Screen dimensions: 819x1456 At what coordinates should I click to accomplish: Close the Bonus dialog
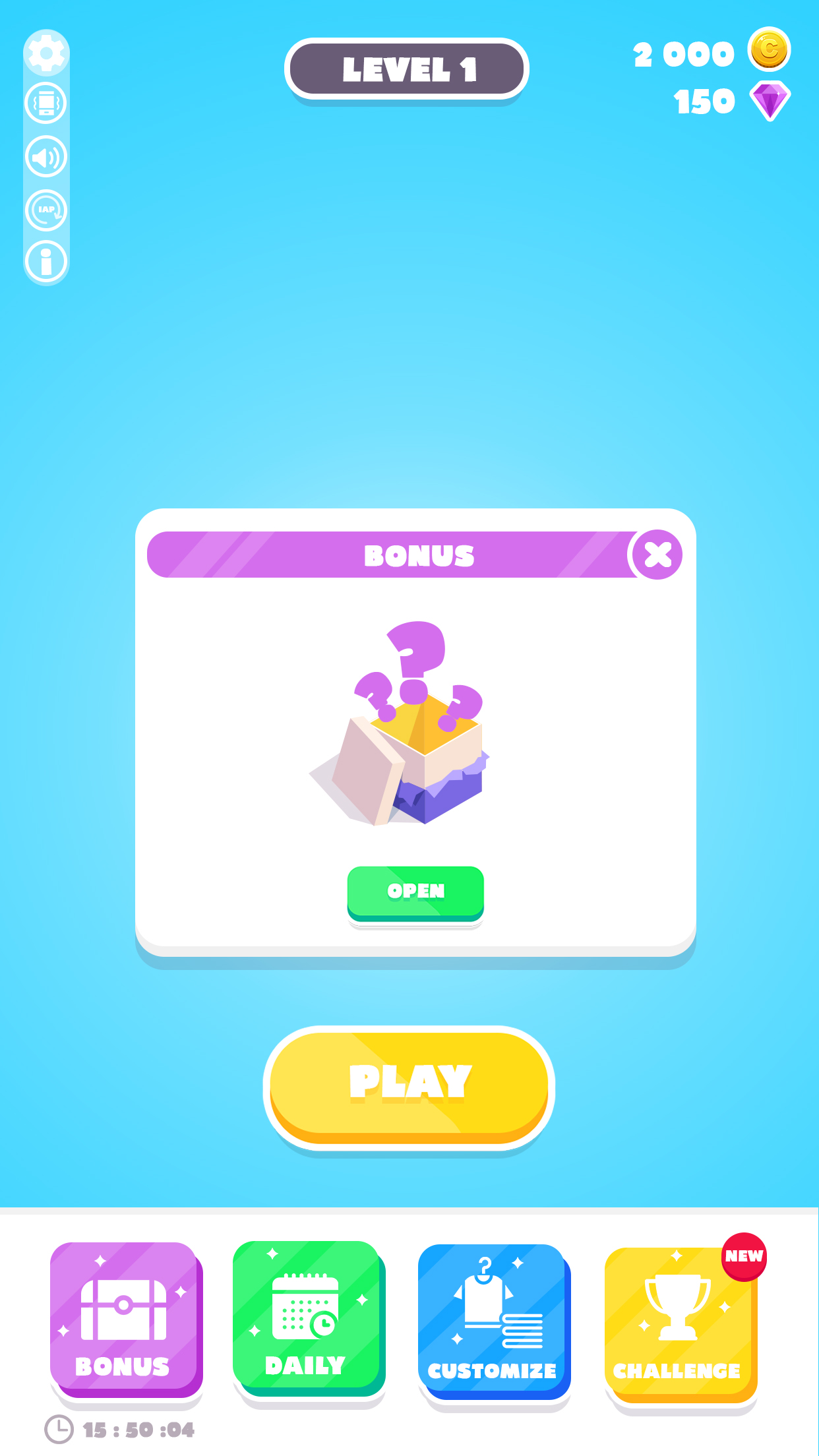tap(657, 555)
